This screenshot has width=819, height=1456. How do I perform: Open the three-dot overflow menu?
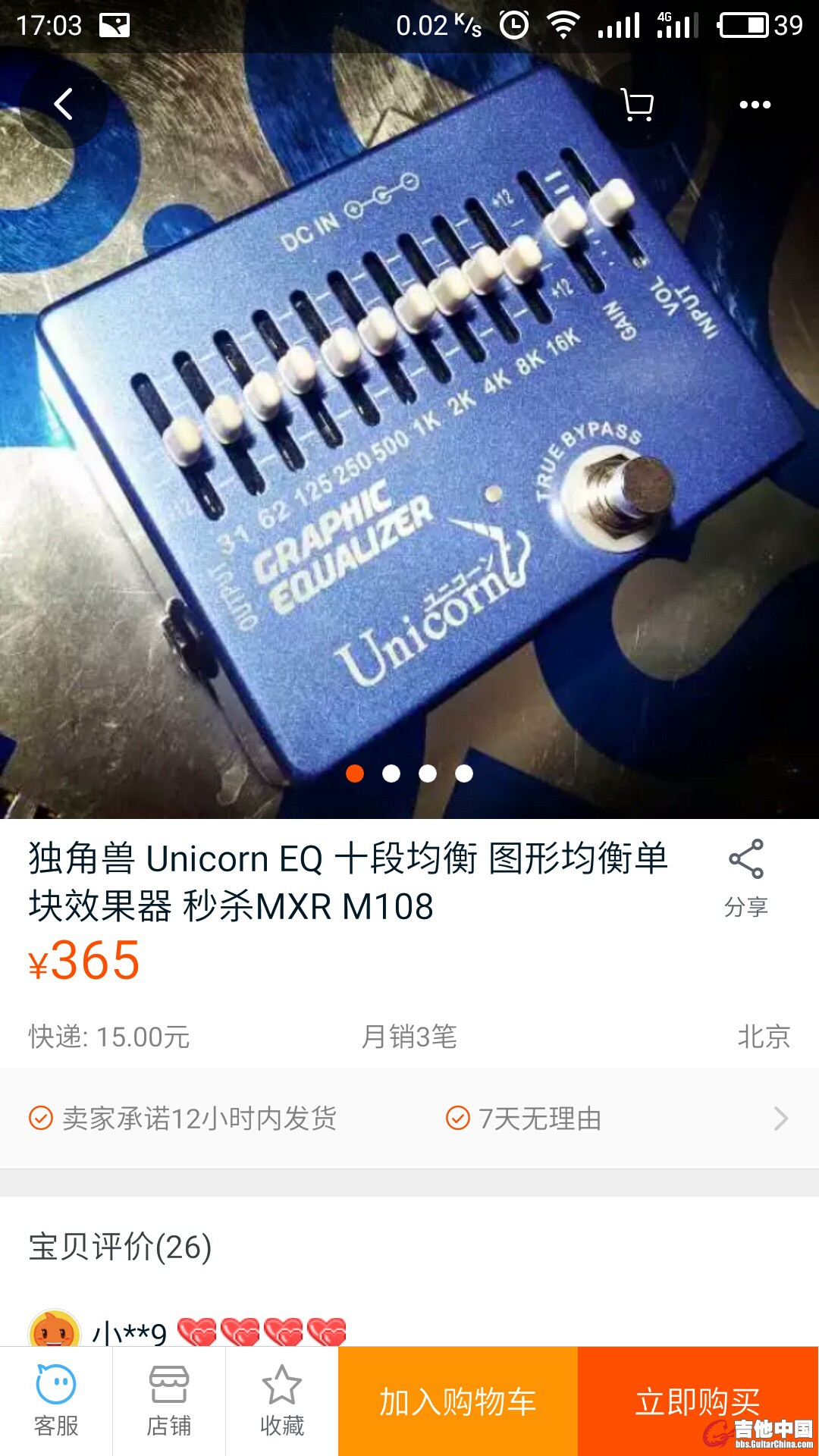(x=755, y=105)
